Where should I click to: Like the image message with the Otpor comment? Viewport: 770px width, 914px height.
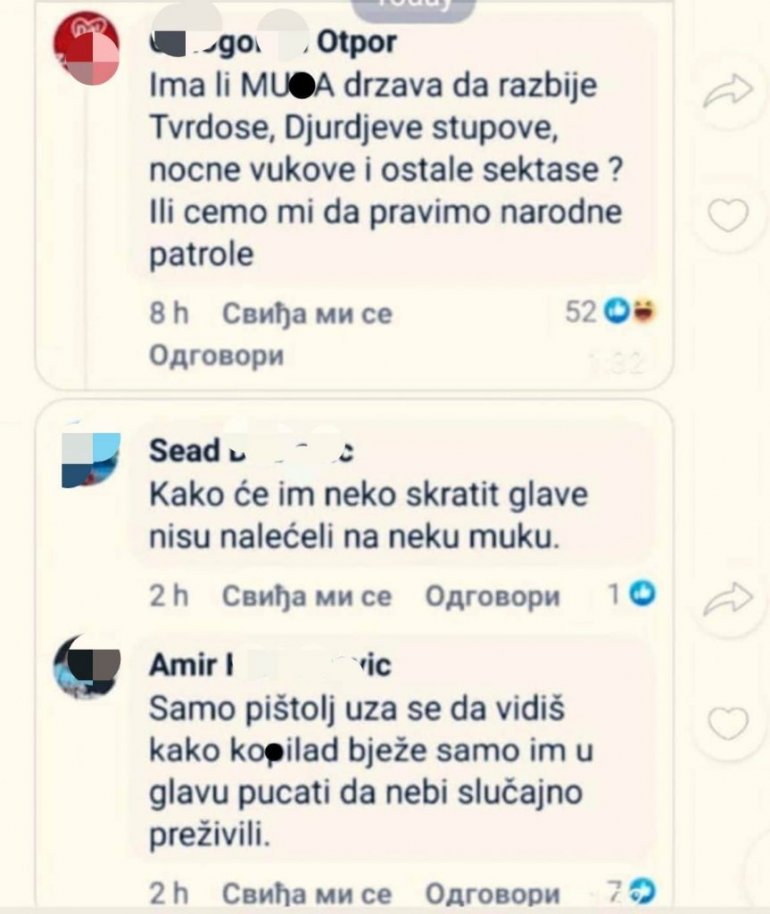727,214
